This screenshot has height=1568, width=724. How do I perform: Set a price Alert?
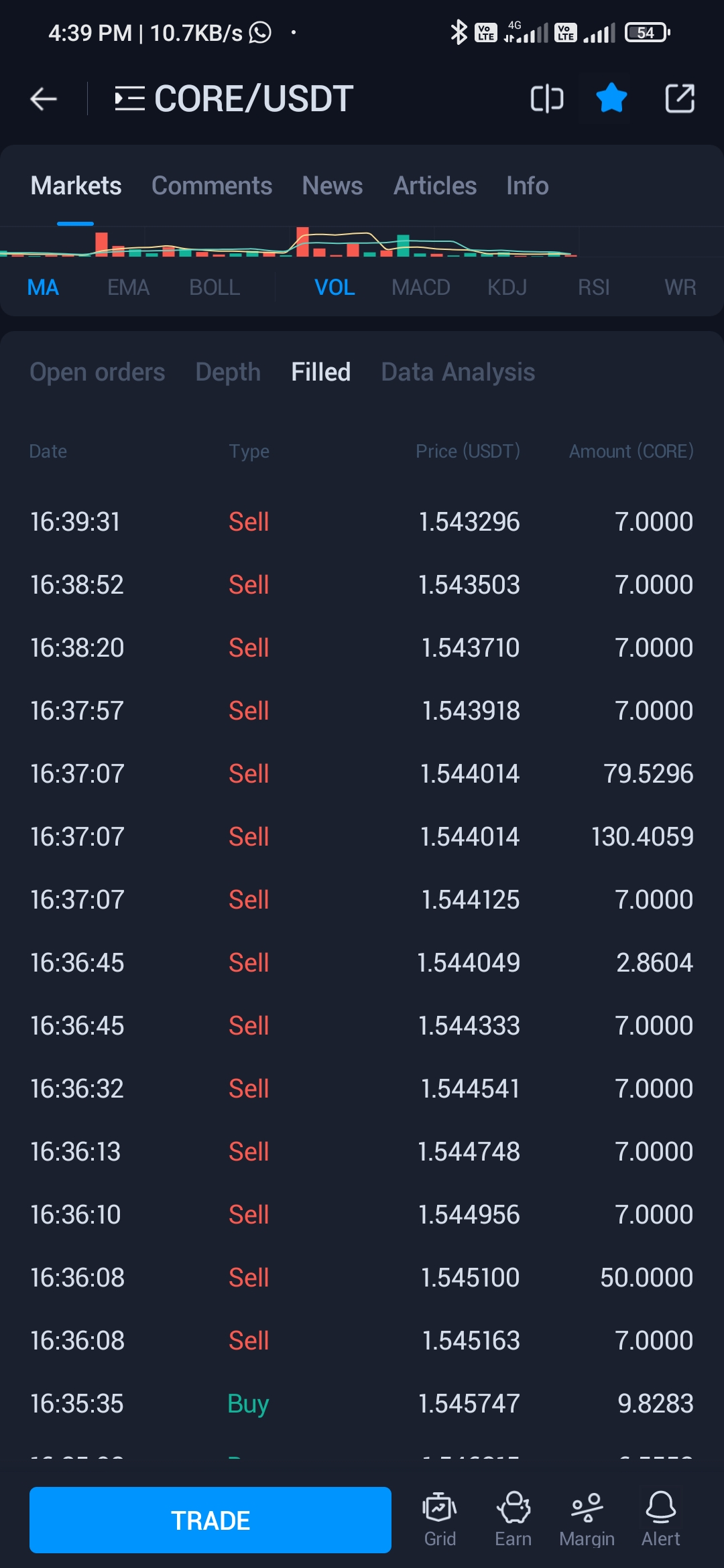coord(660,1516)
